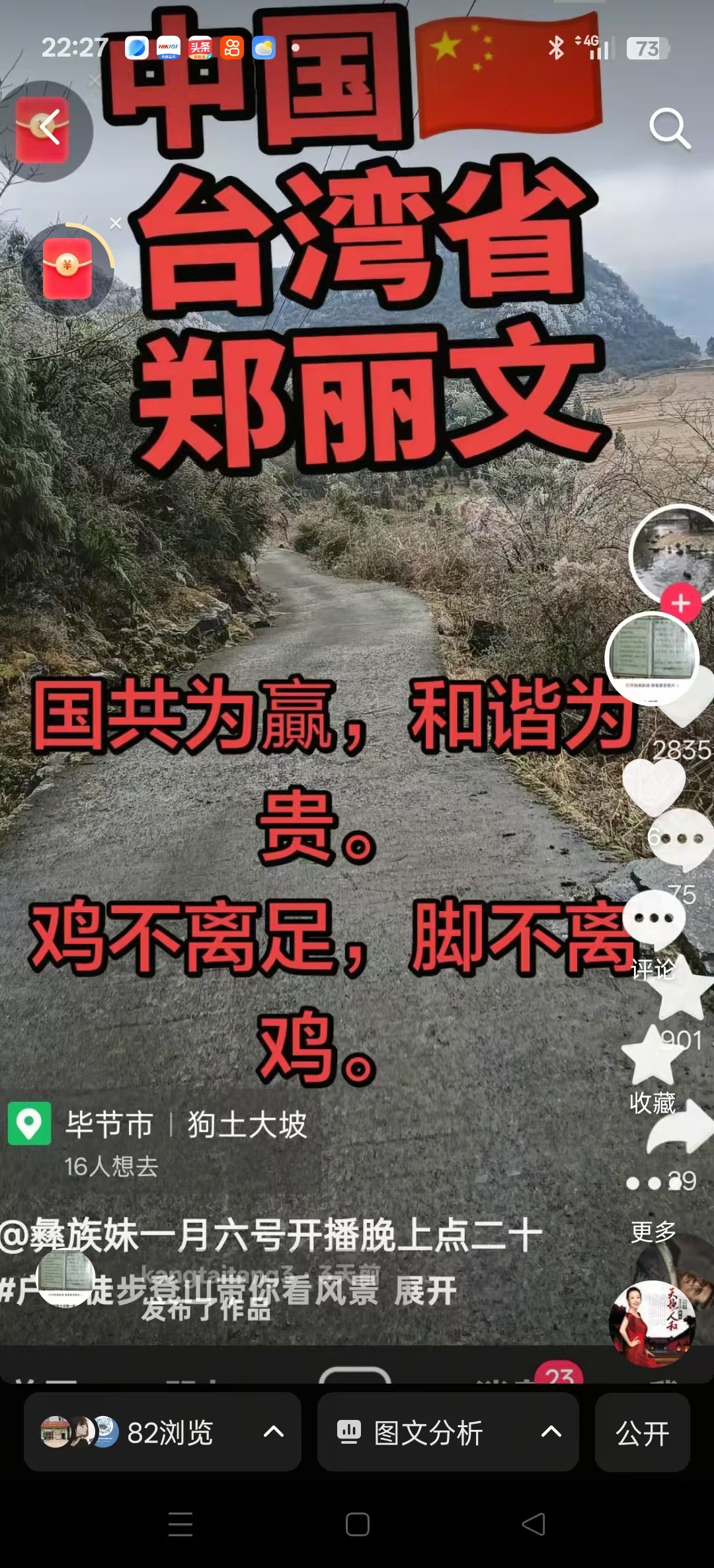The height and width of the screenshot is (1568, 714).
Task: Close the floating red envelope widget
Action: click(116, 223)
